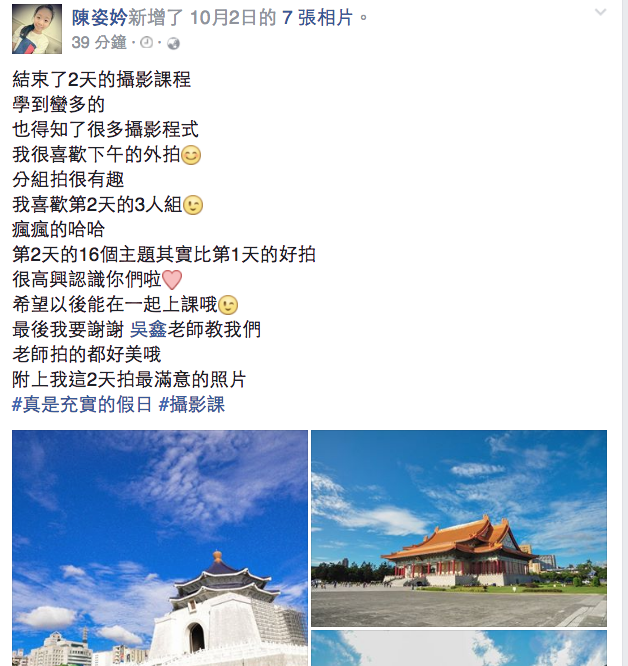Open the hashtag #攝影課

click(x=192, y=404)
